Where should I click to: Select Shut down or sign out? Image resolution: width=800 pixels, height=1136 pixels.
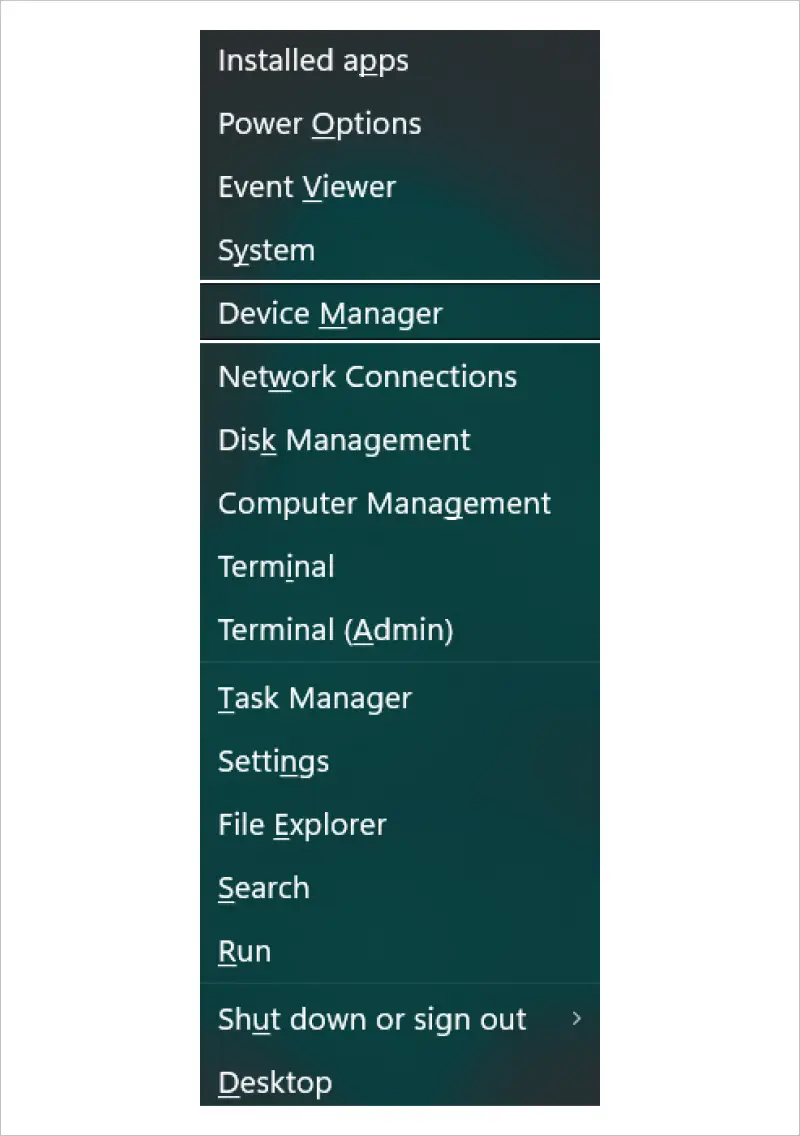pyautogui.click(x=371, y=1019)
